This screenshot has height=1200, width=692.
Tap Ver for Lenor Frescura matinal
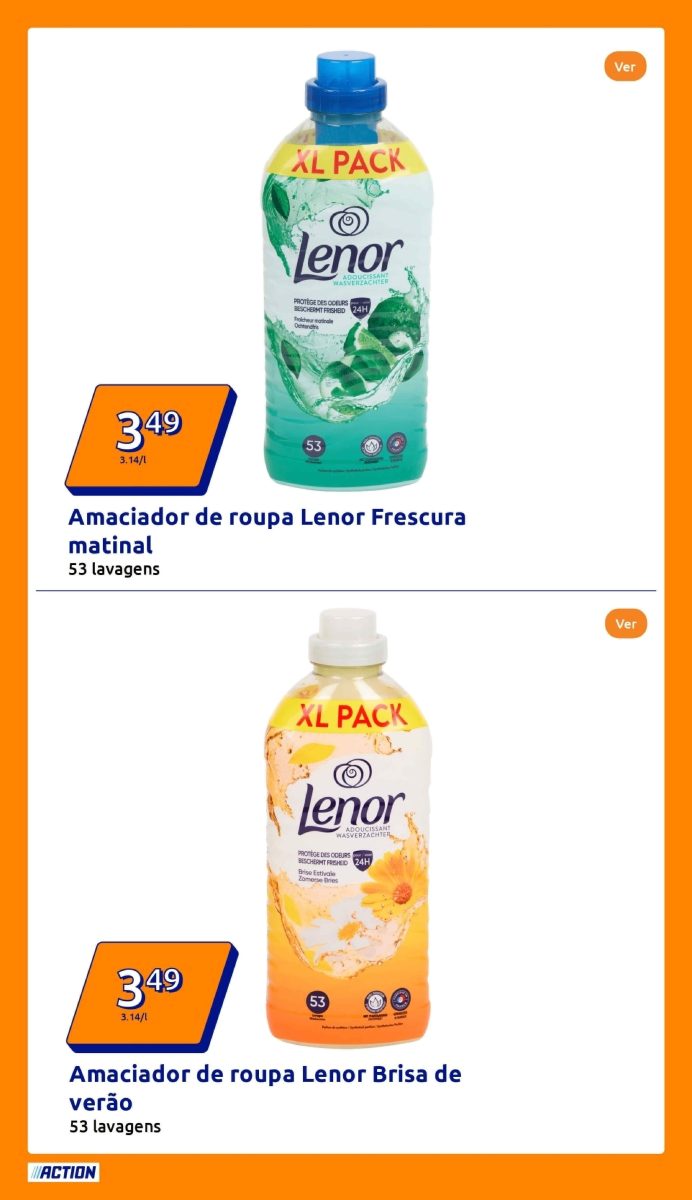[x=625, y=67]
